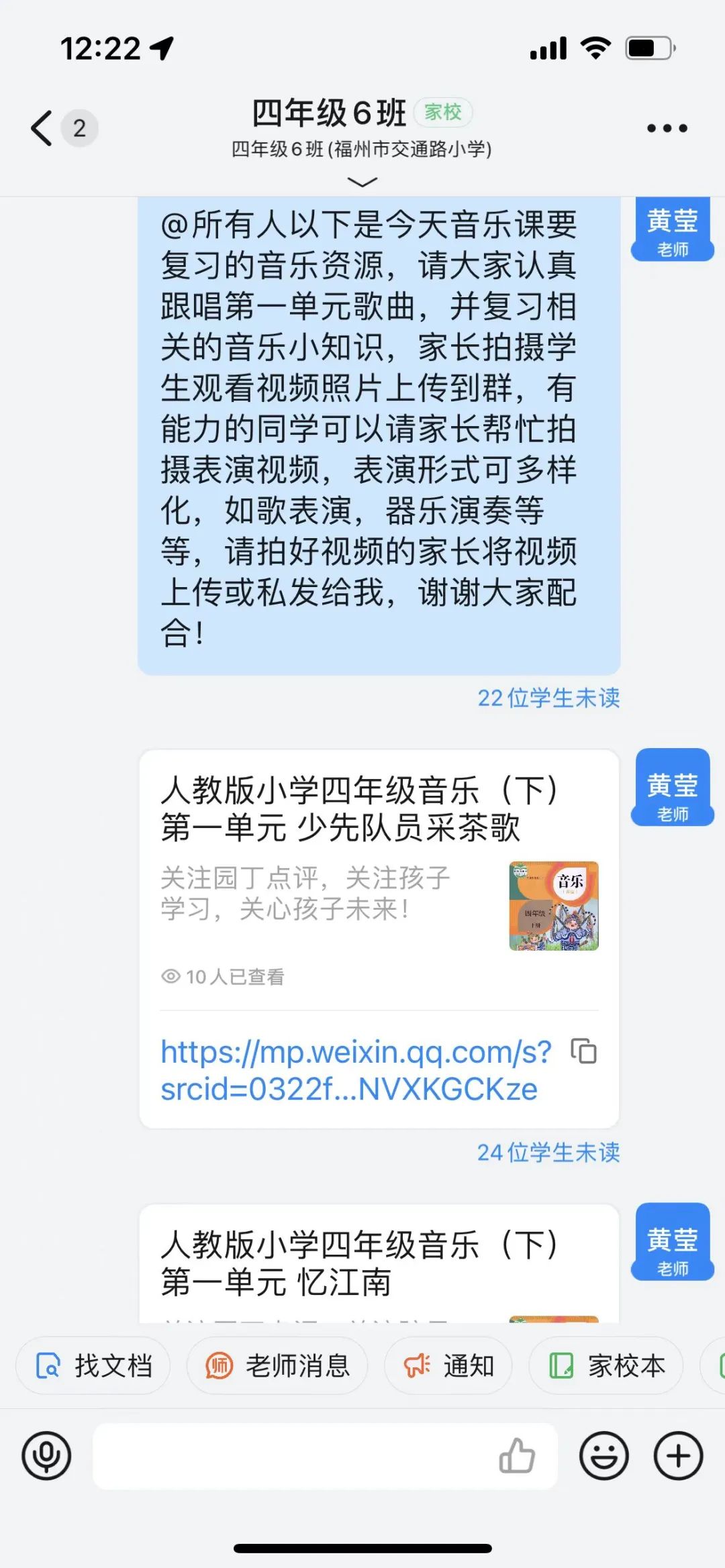
Task: Go back to the chat list
Action: (x=42, y=127)
